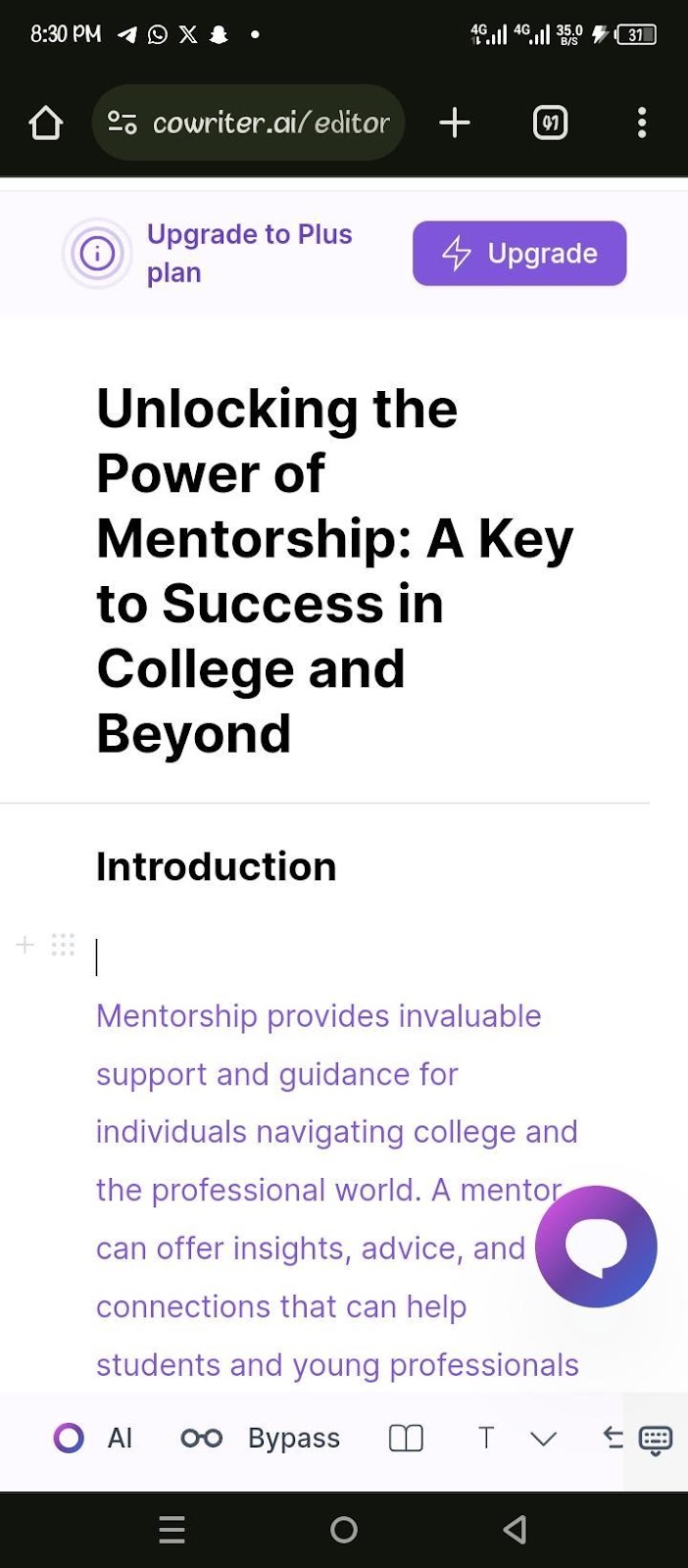
Task: Tap the info icon beside Upgrade to Plus plan
Action: point(97,253)
